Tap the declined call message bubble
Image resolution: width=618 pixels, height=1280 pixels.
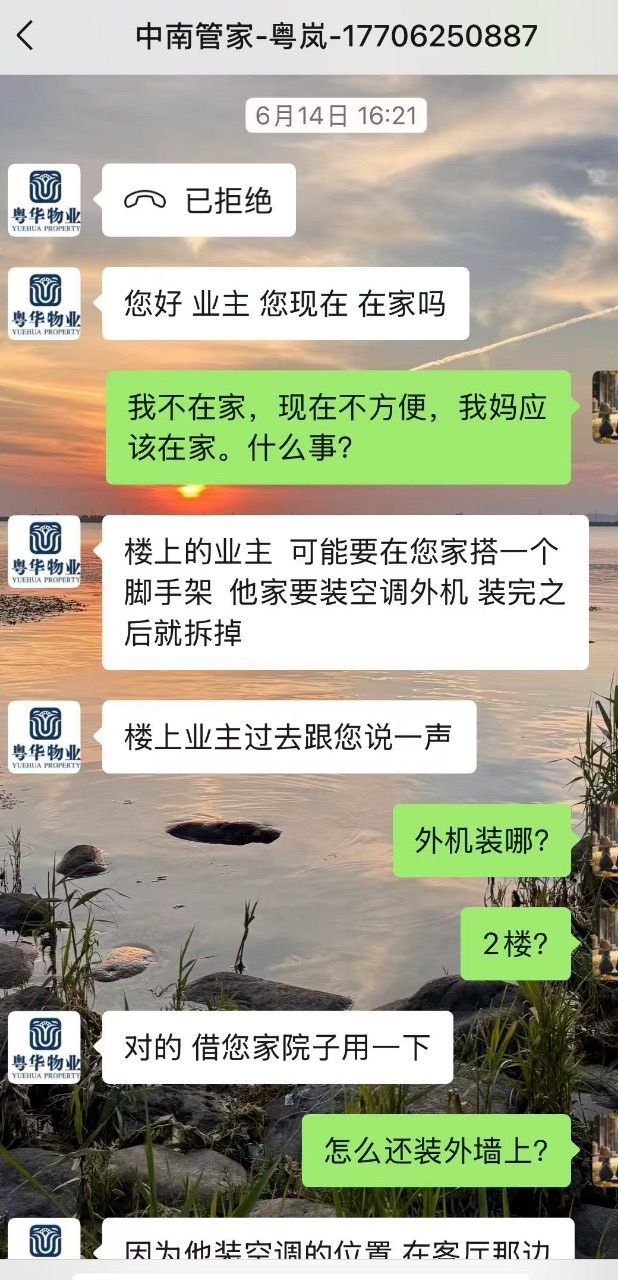[199, 200]
